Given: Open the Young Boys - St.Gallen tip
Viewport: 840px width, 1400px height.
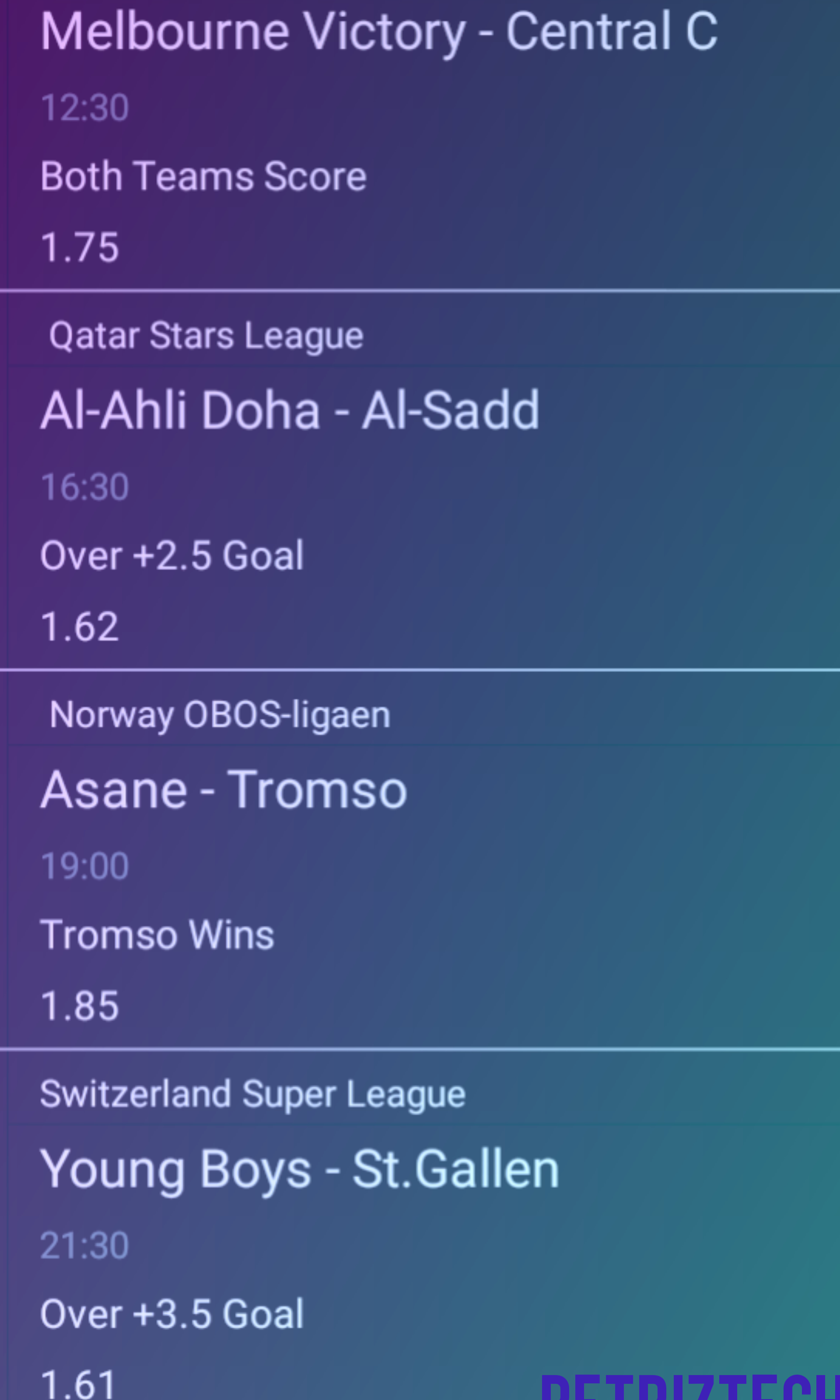Looking at the screenshot, I should (x=299, y=1170).
